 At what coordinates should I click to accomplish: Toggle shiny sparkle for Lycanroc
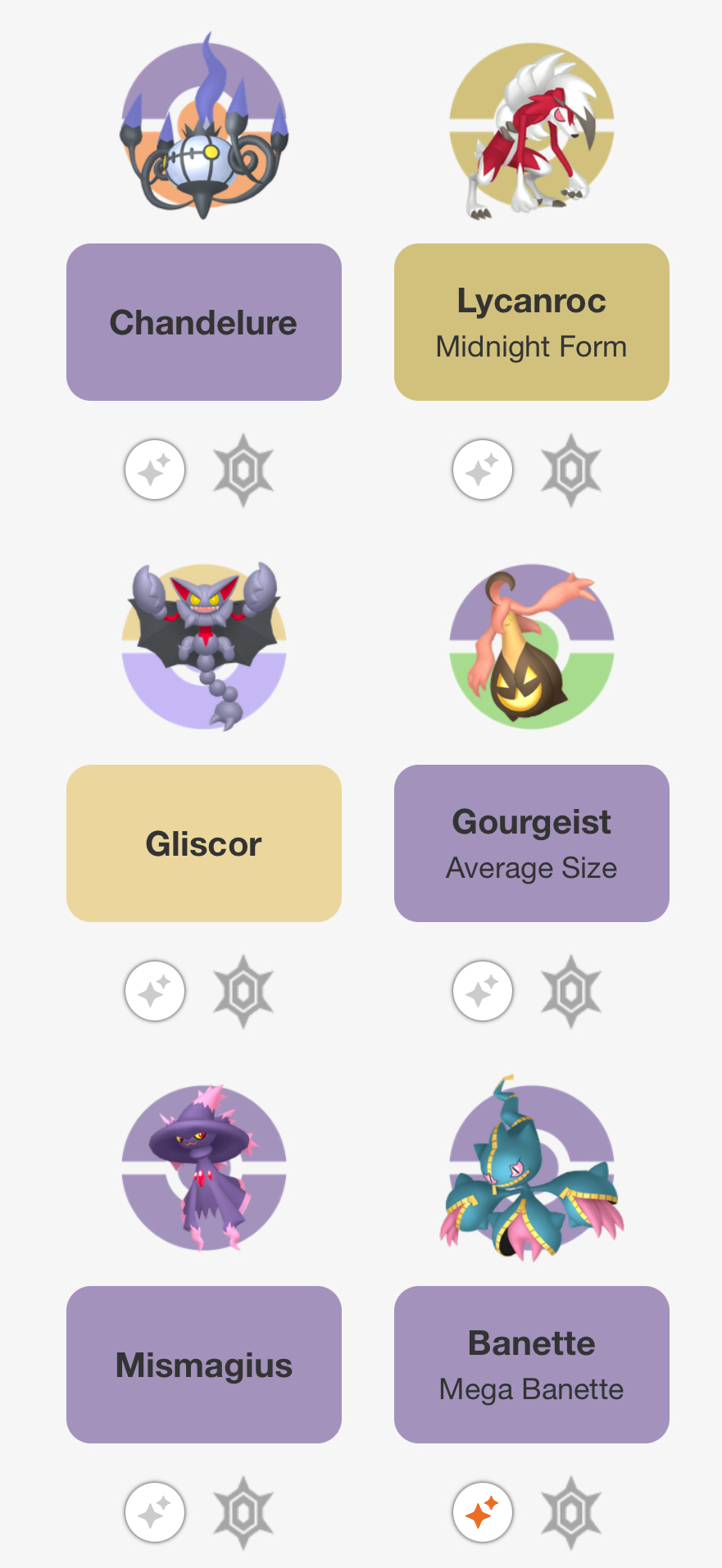click(483, 470)
